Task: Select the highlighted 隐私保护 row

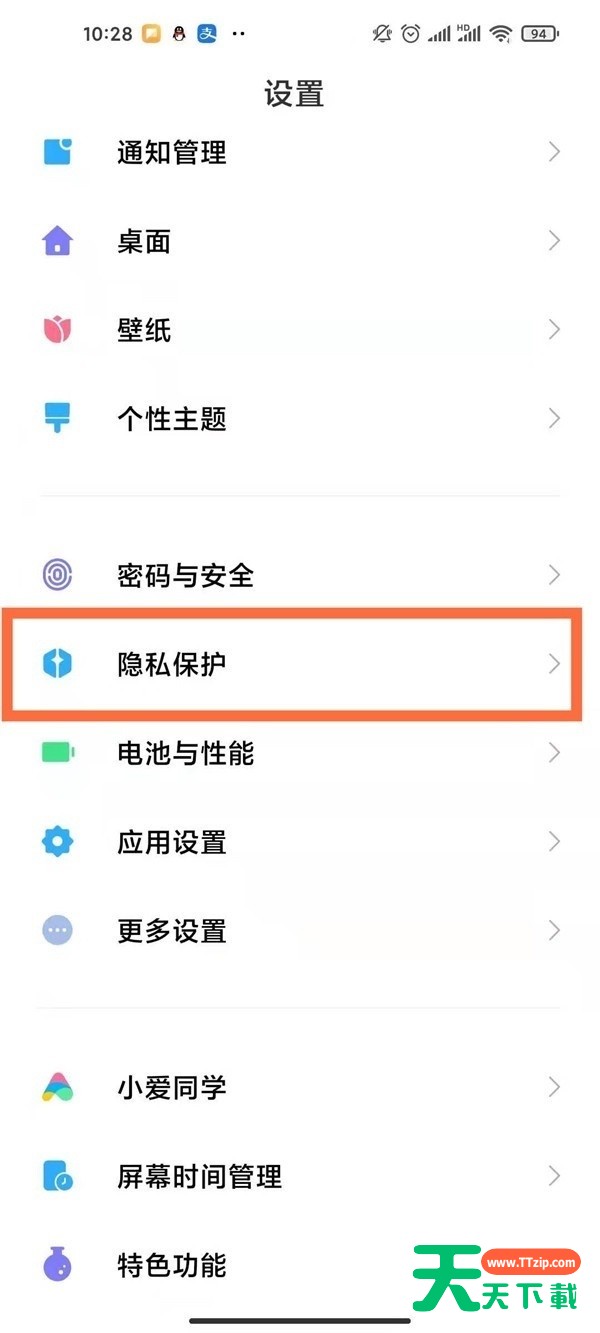Action: 291,664
